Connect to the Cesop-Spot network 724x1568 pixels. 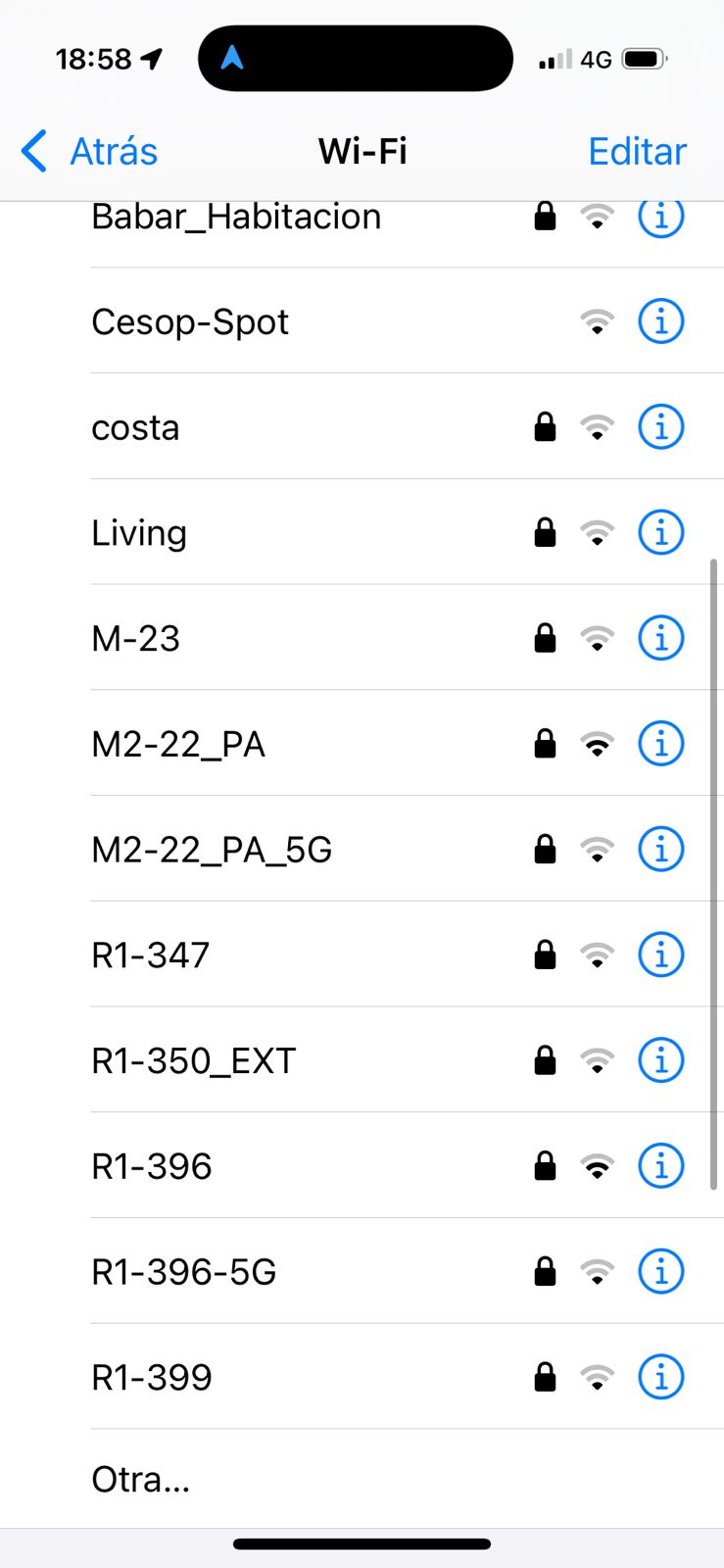[x=190, y=321]
